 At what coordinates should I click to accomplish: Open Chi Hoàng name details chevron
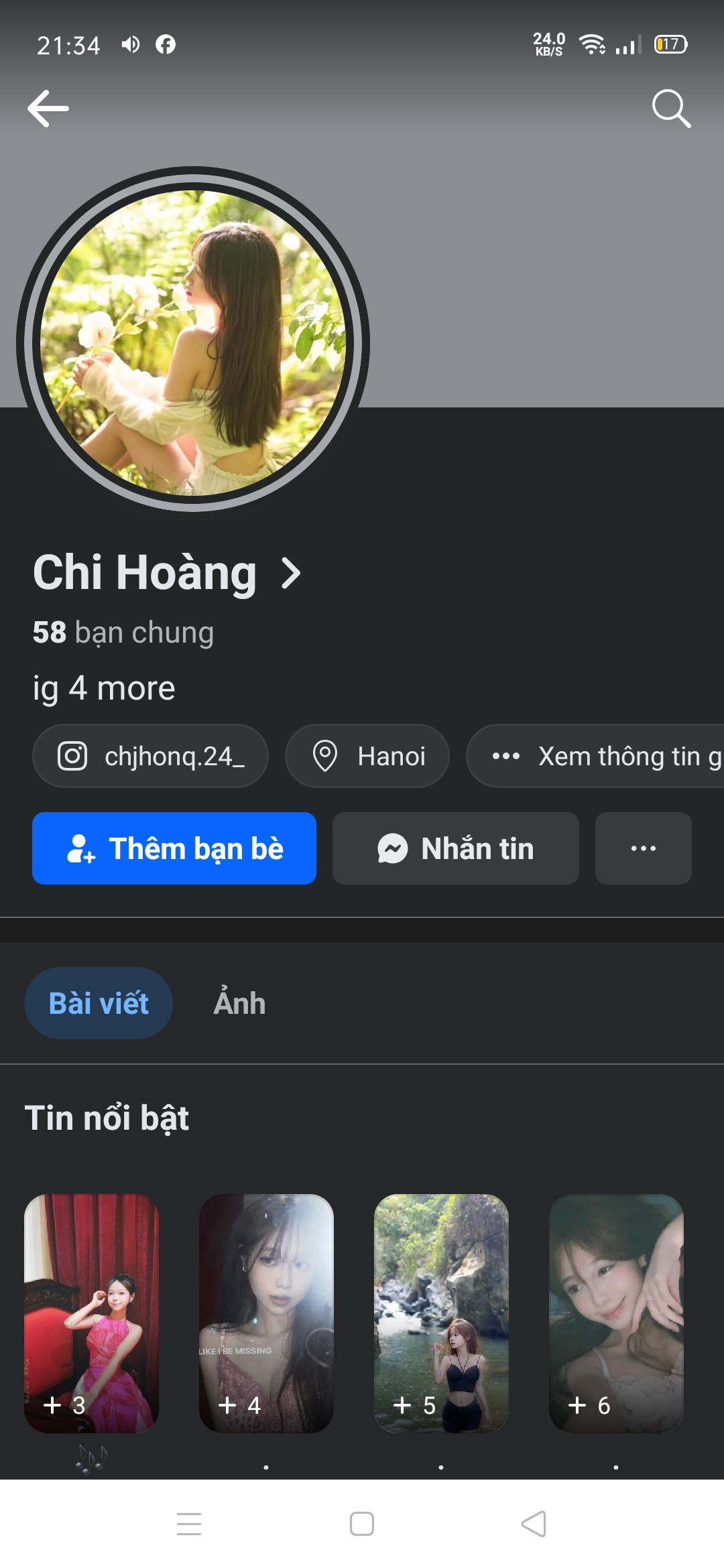(x=291, y=574)
